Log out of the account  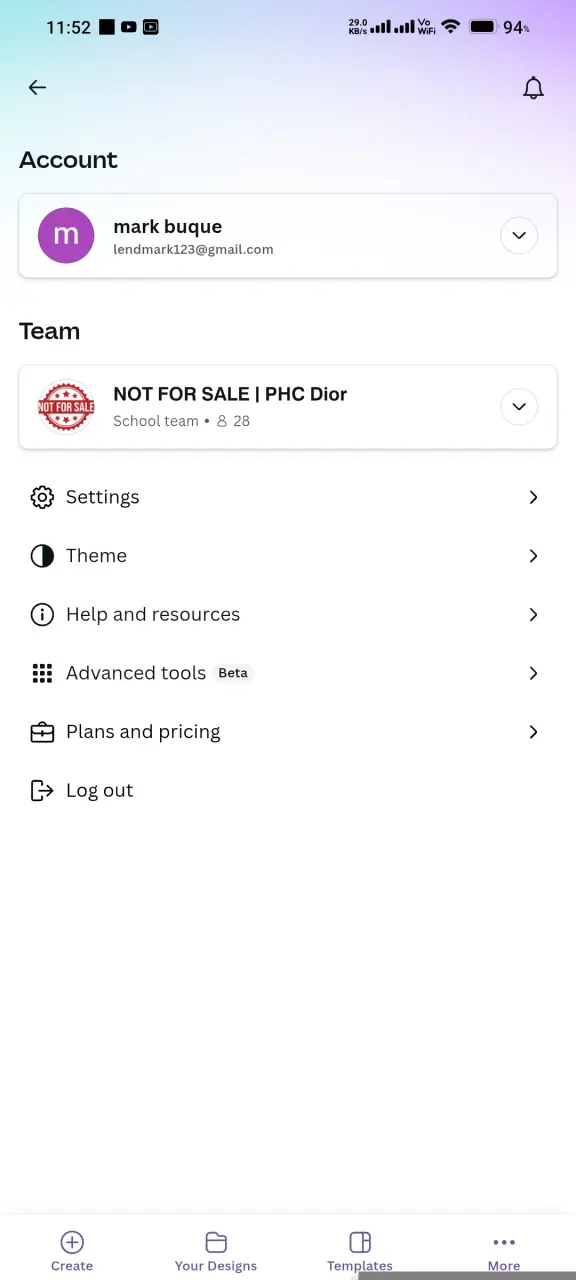coord(288,790)
